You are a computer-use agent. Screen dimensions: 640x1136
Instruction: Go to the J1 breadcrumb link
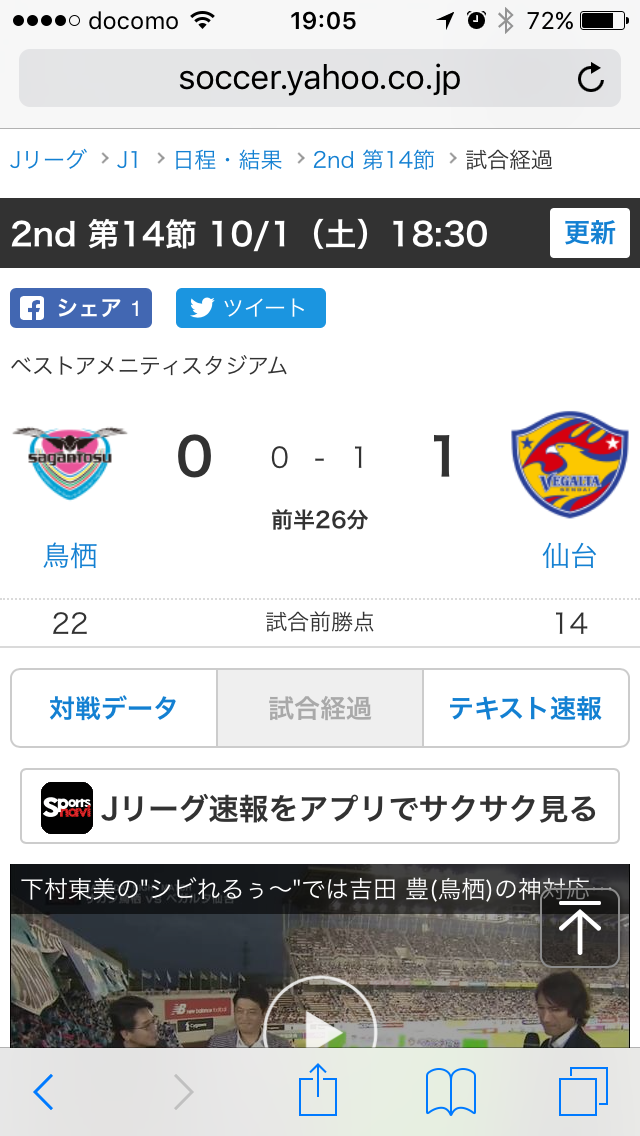click(x=128, y=159)
